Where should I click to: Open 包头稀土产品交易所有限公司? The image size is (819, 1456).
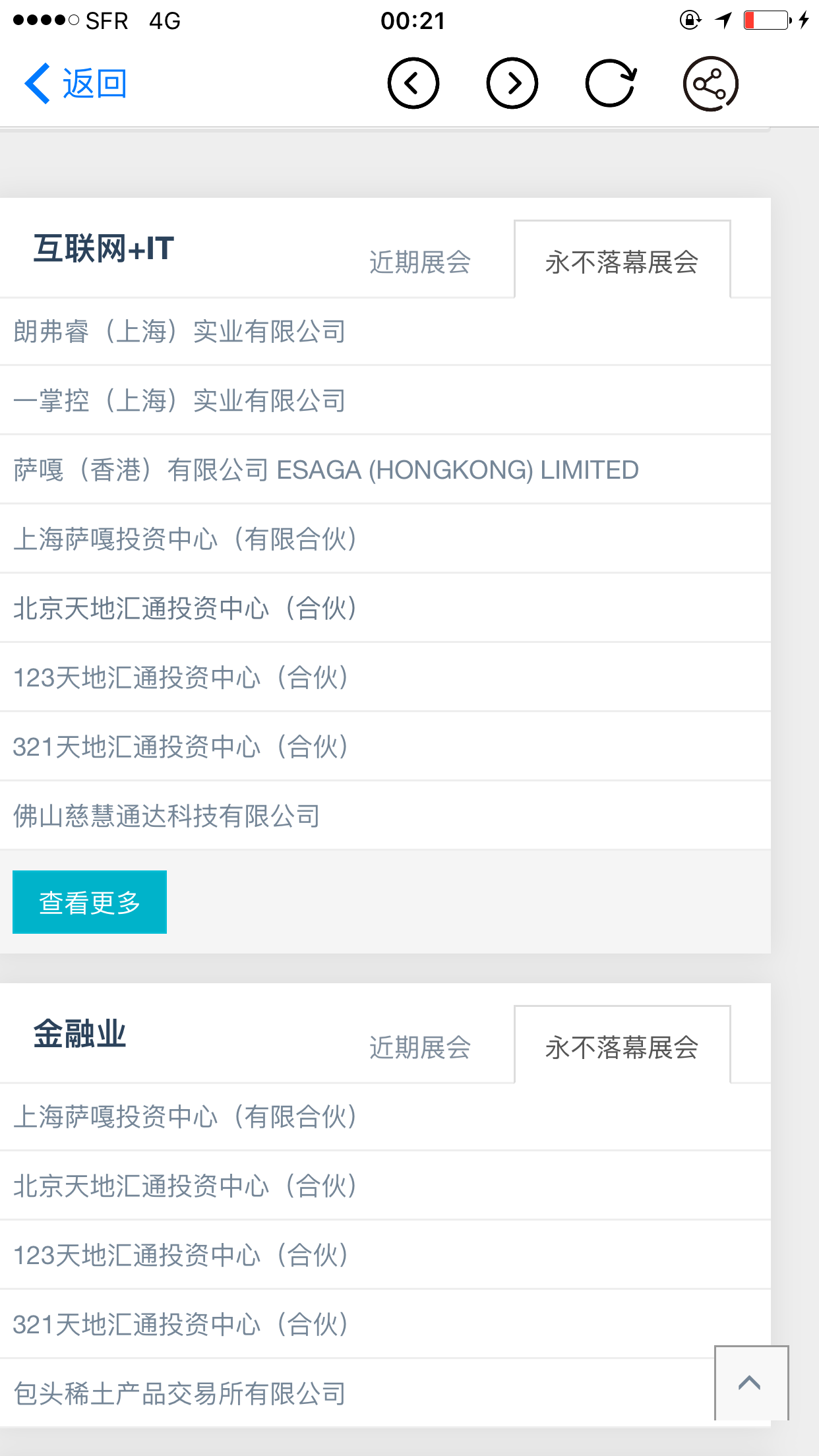(357, 1393)
